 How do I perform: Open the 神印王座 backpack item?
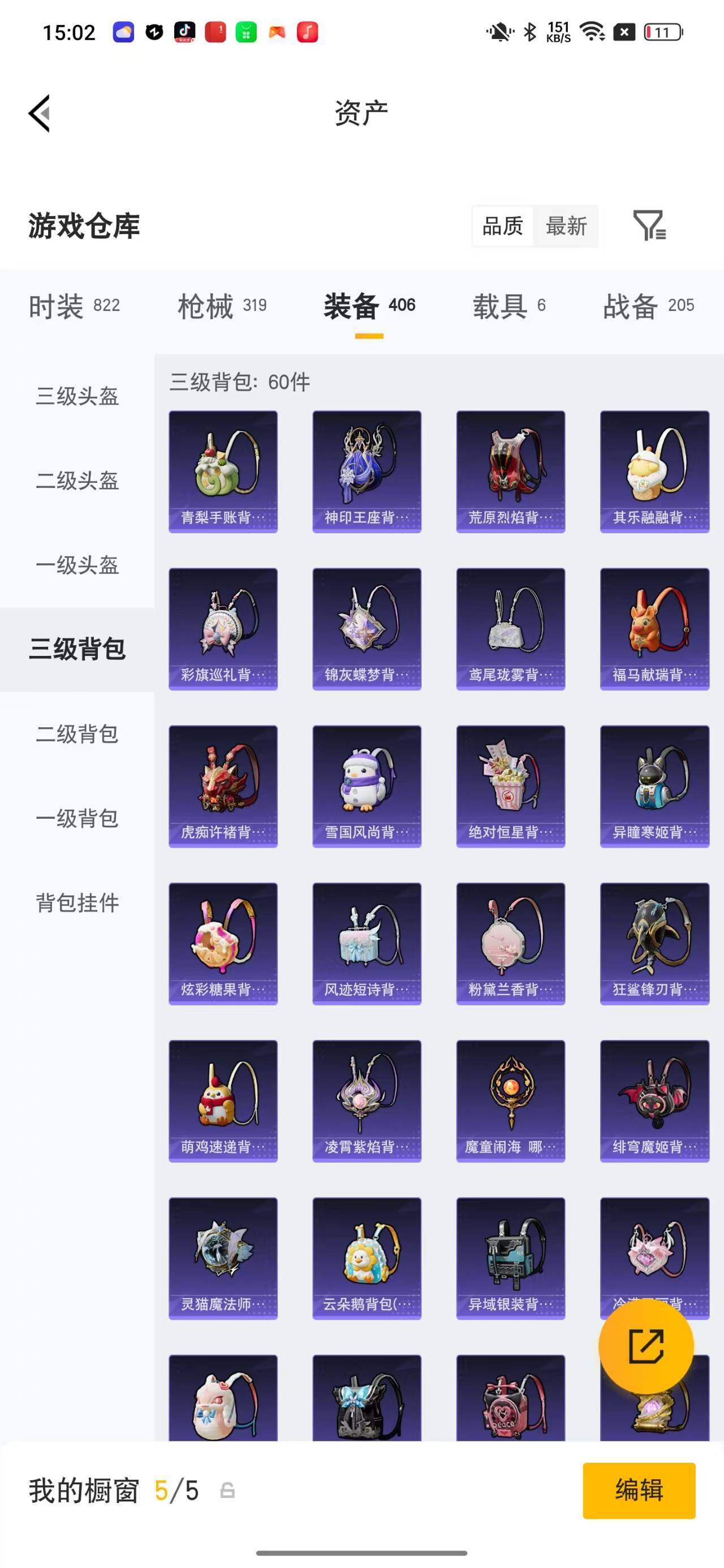367,472
